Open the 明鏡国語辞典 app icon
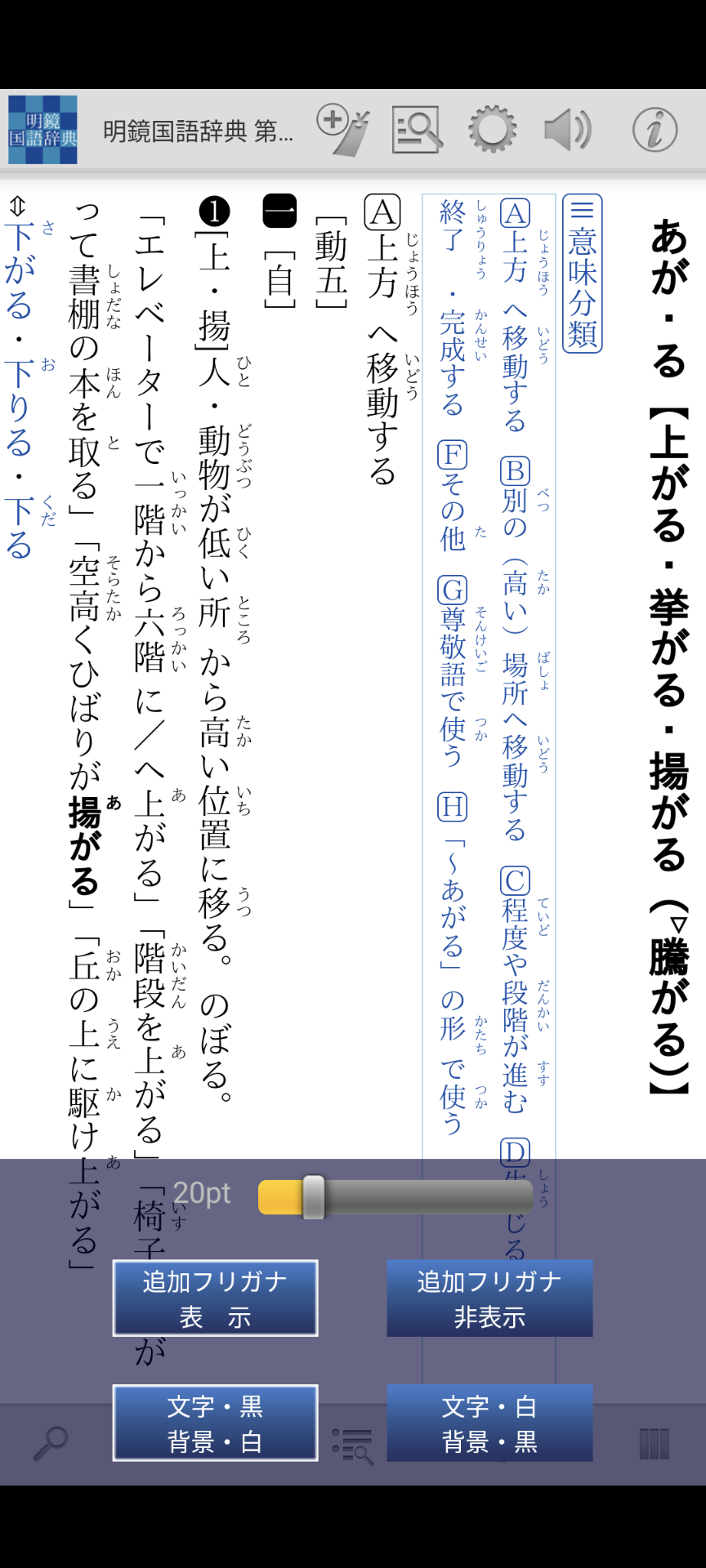706x1568 pixels. click(42, 130)
